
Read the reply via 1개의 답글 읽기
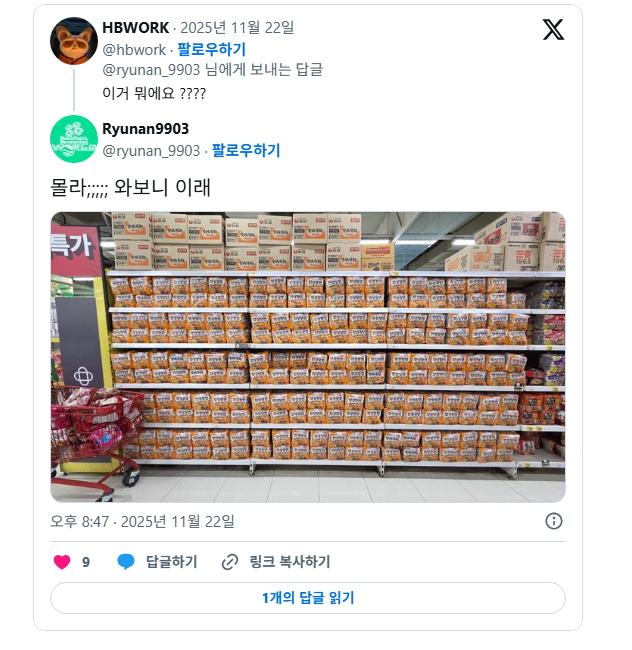coord(308,598)
